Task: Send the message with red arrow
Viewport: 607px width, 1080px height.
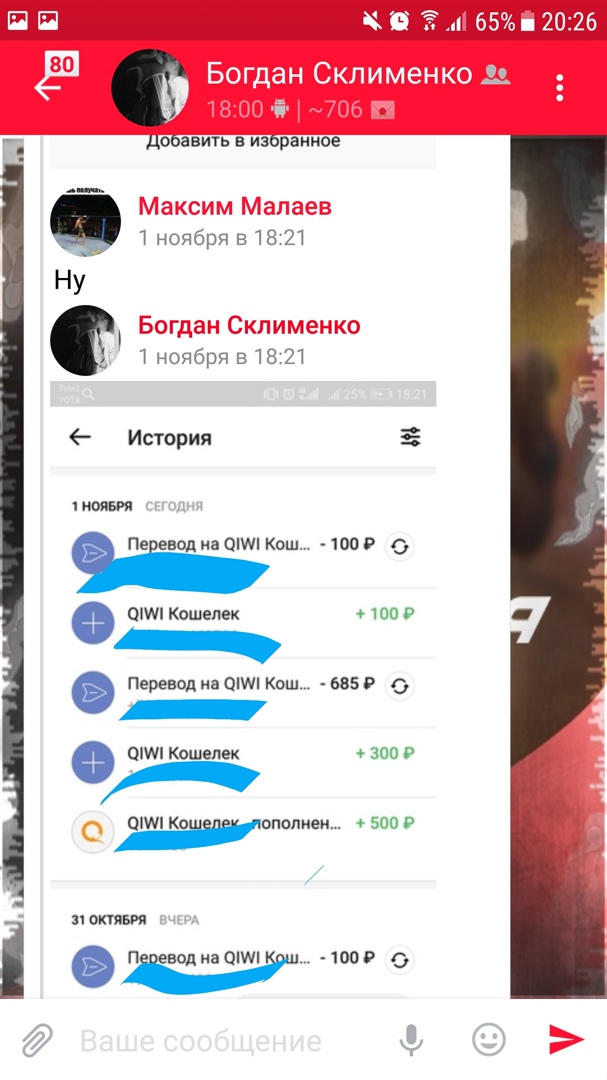Action: (566, 1040)
